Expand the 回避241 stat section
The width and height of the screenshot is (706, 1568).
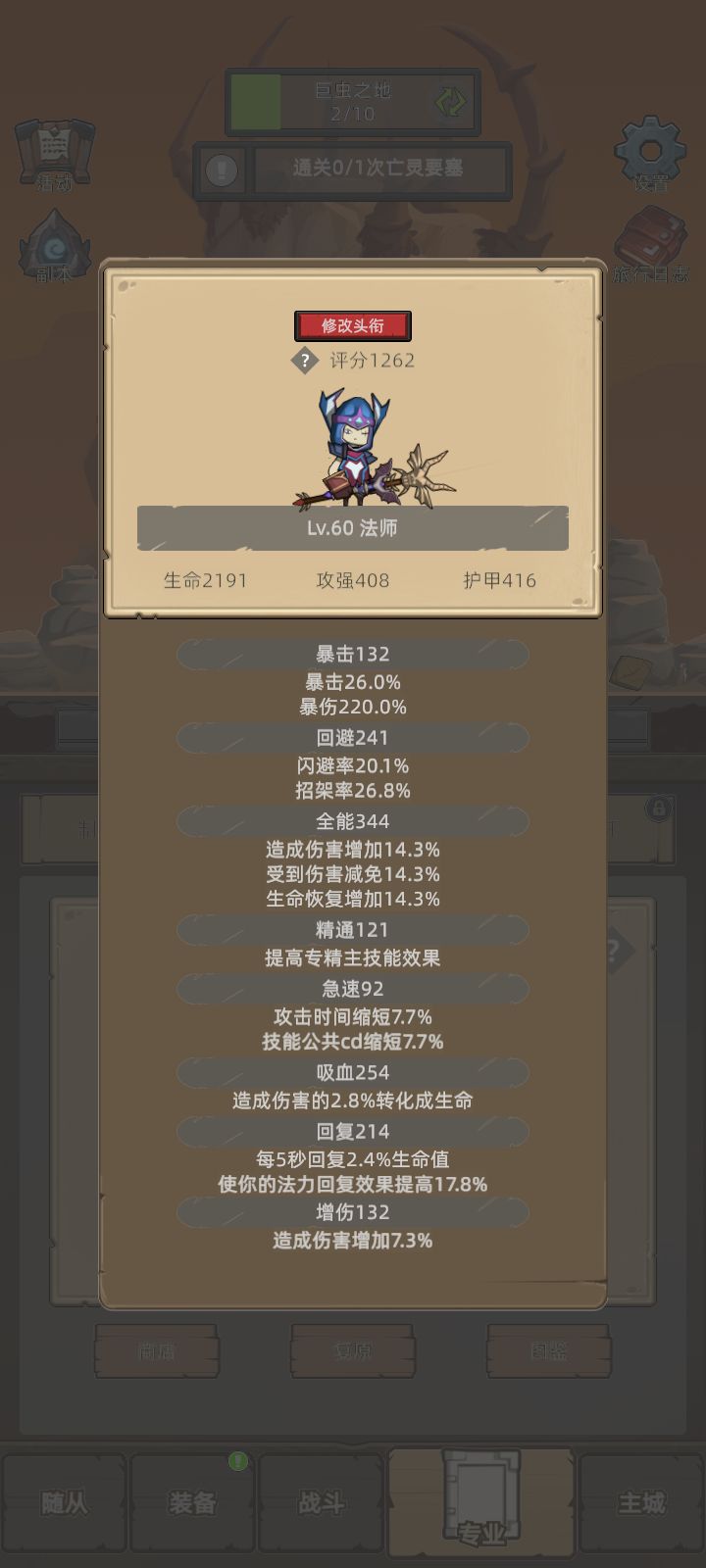[x=351, y=738]
